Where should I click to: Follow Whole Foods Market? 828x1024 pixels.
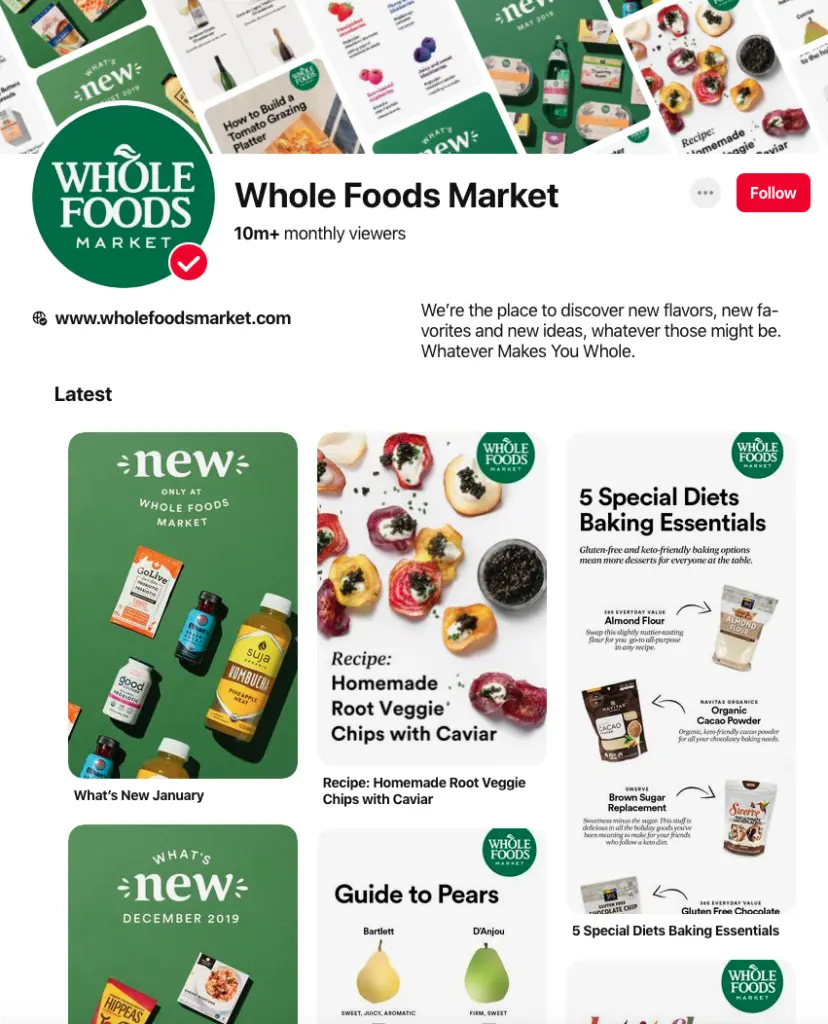pos(772,193)
